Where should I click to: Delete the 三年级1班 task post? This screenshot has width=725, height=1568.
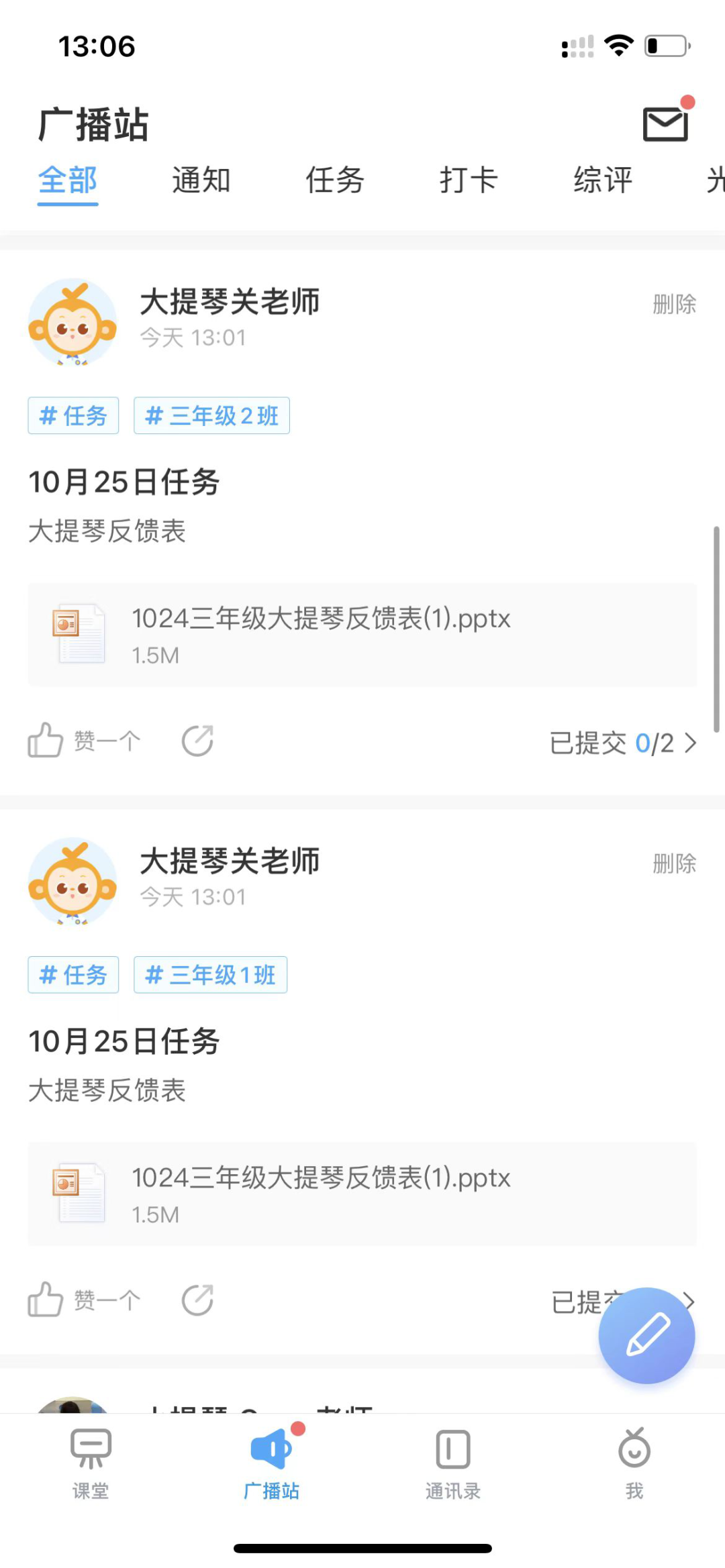tap(674, 864)
